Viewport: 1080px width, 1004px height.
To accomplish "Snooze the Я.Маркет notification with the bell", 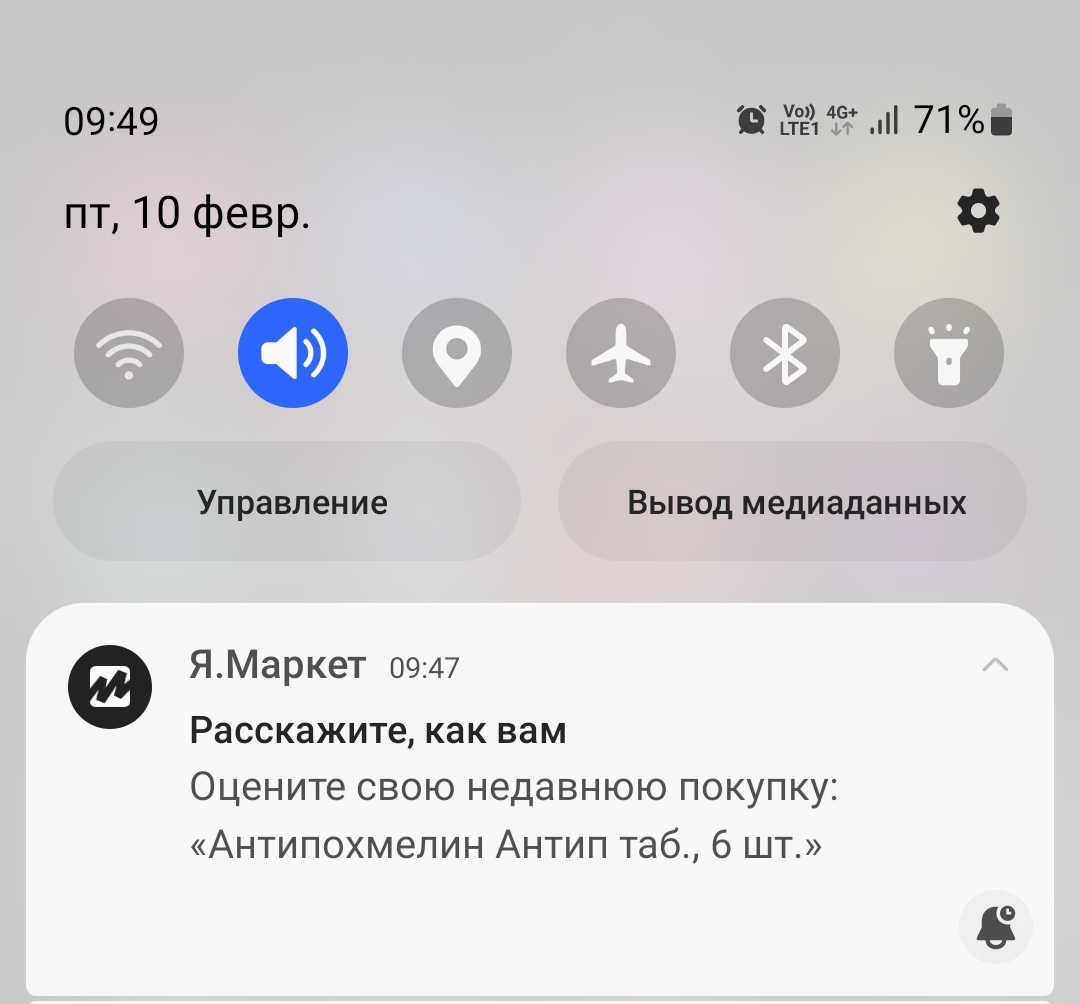I will (995, 926).
